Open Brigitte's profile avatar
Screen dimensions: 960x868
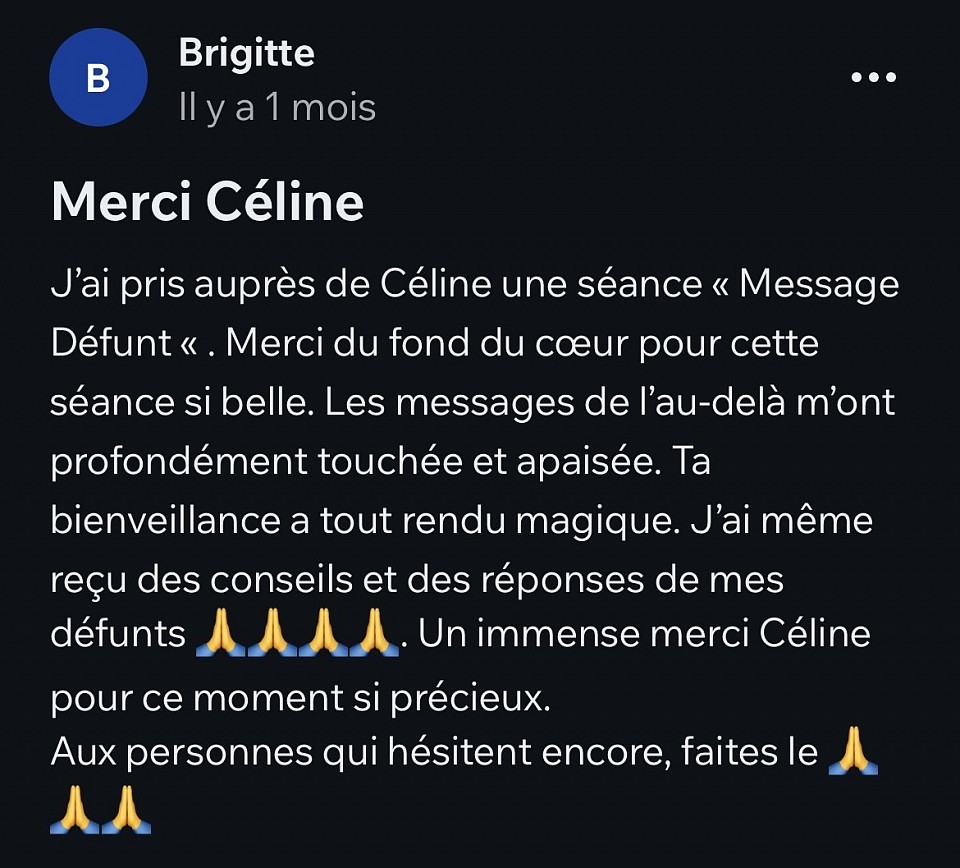[98, 78]
